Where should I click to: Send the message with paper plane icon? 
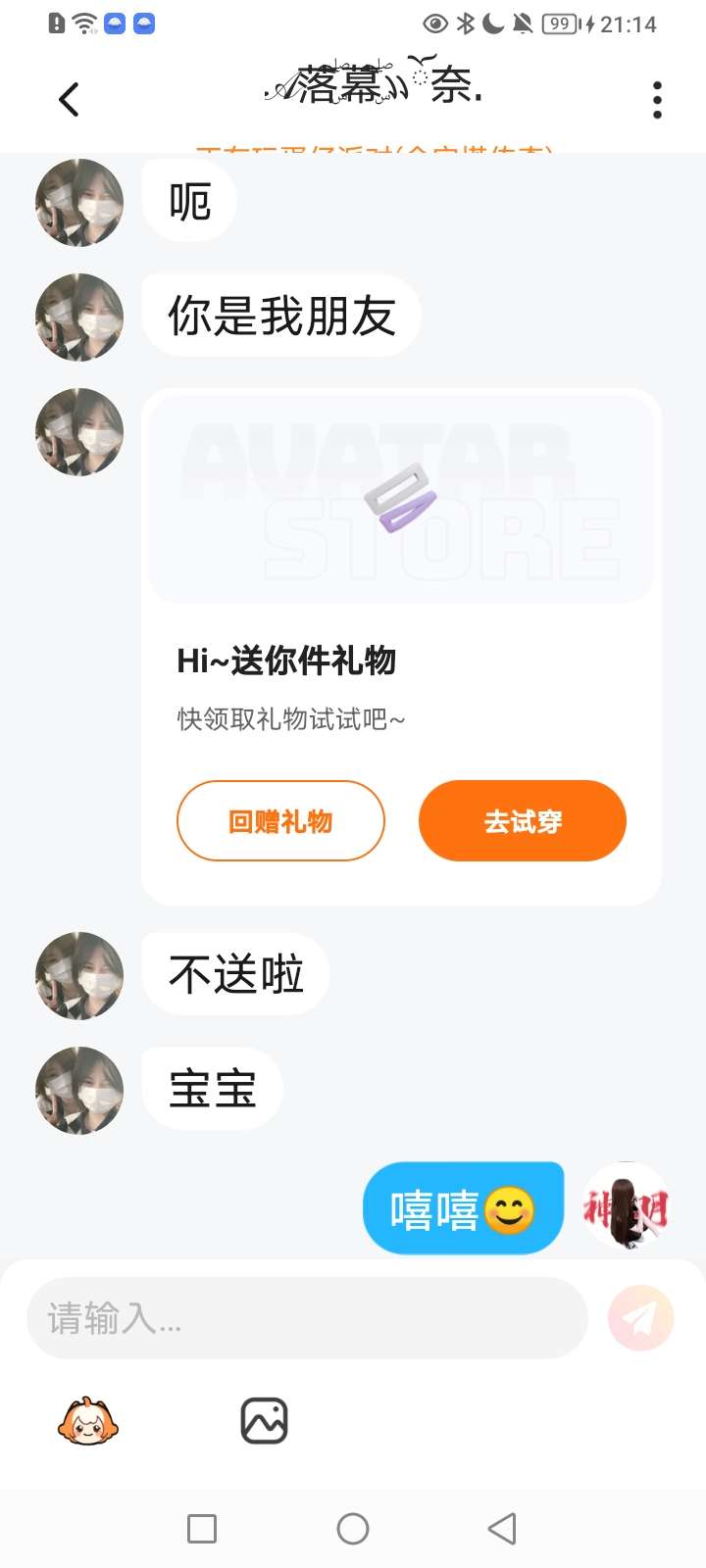coord(641,1318)
